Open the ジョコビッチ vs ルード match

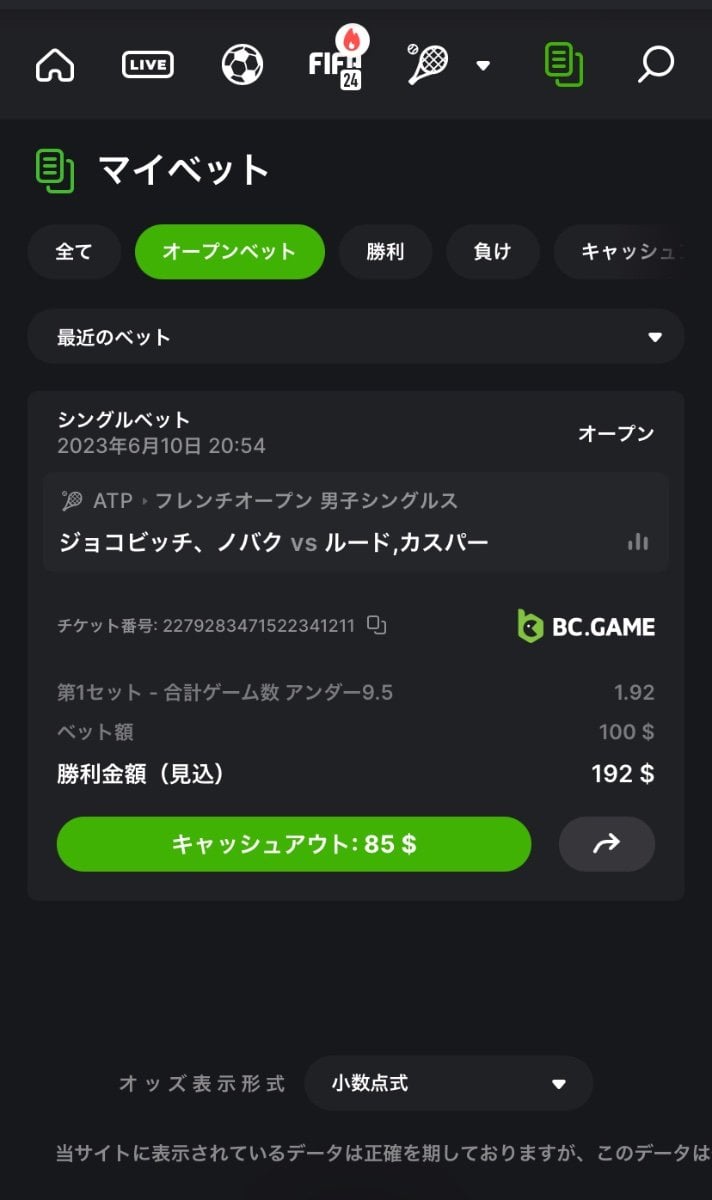tap(273, 542)
